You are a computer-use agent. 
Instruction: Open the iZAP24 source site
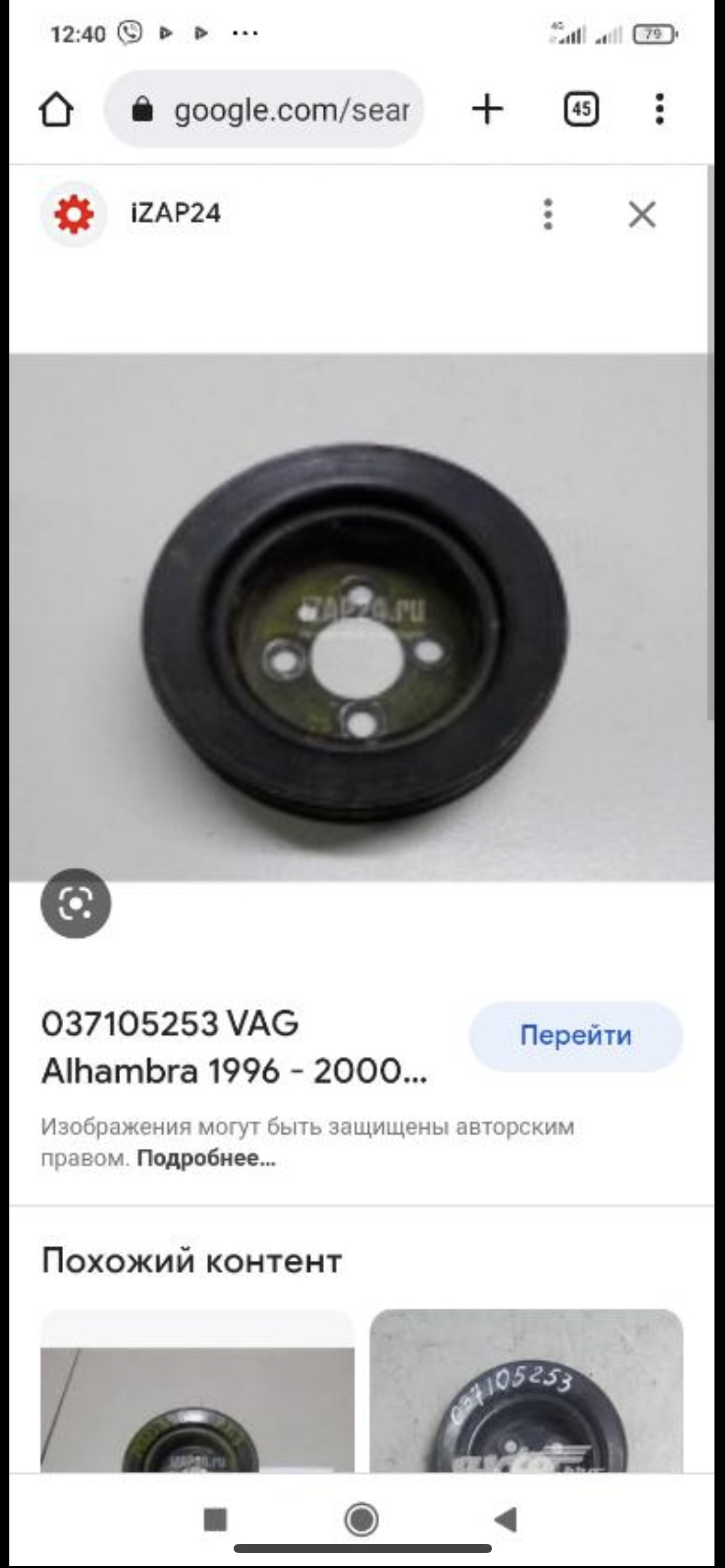pyautogui.click(x=175, y=214)
